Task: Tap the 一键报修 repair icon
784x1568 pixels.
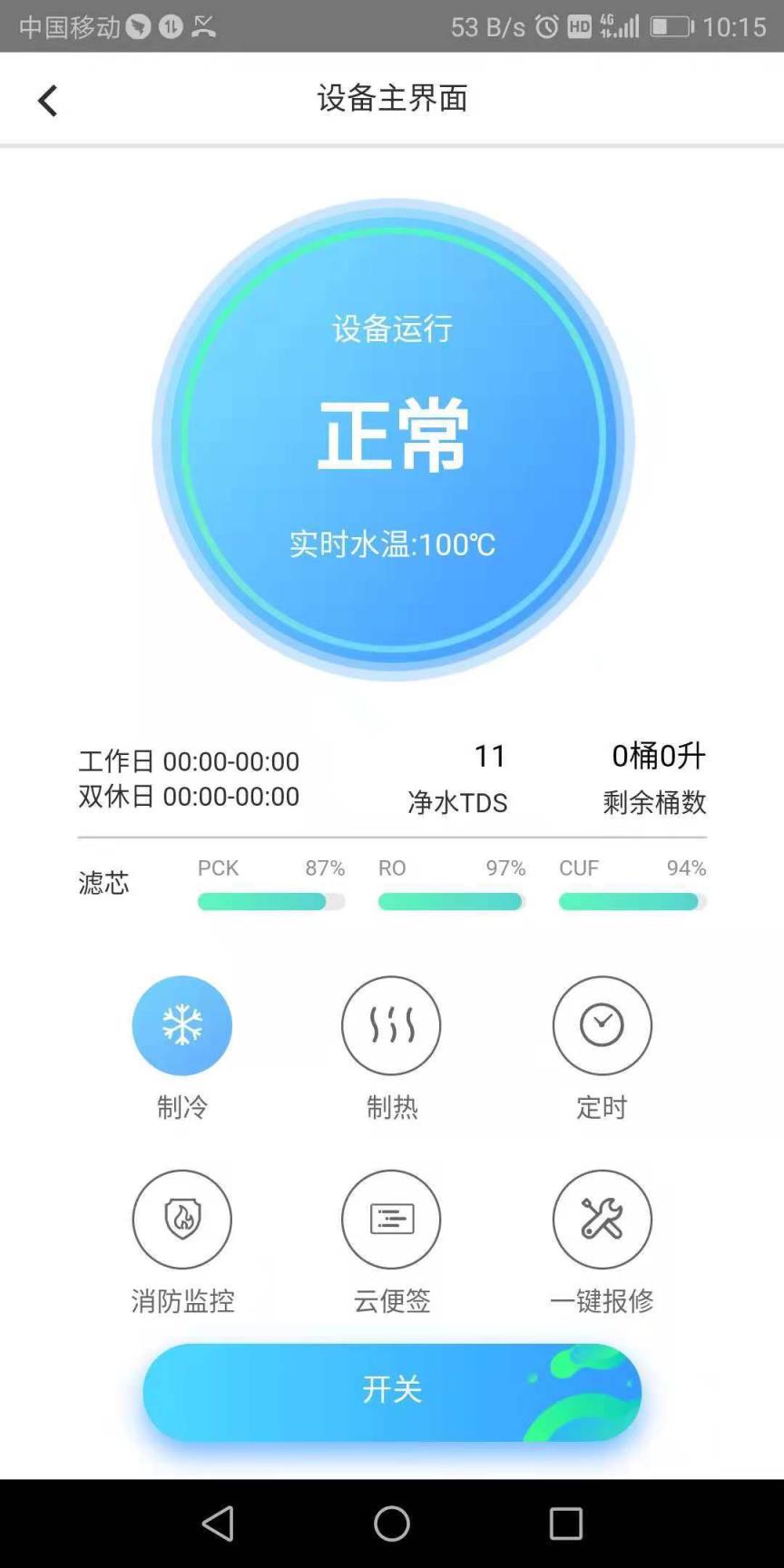Action: (x=602, y=1220)
